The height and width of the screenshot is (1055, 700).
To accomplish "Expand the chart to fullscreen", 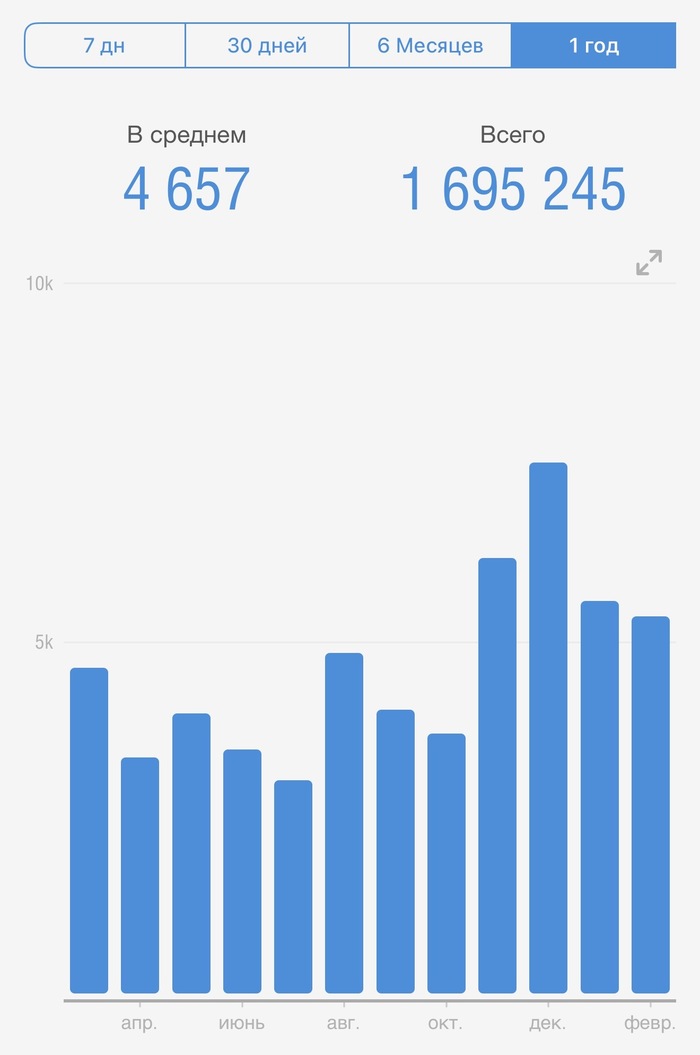I will pyautogui.click(x=649, y=262).
